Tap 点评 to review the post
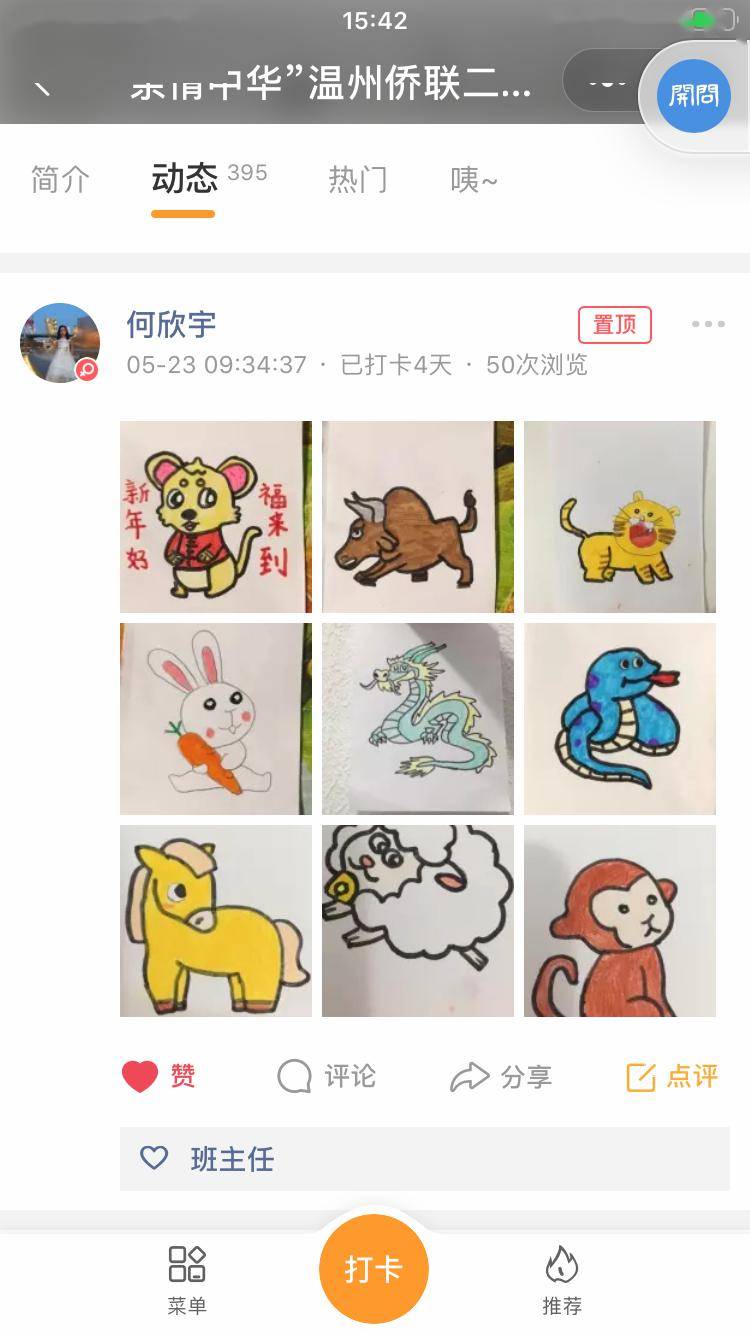The height and width of the screenshot is (1334, 750). (x=672, y=1076)
